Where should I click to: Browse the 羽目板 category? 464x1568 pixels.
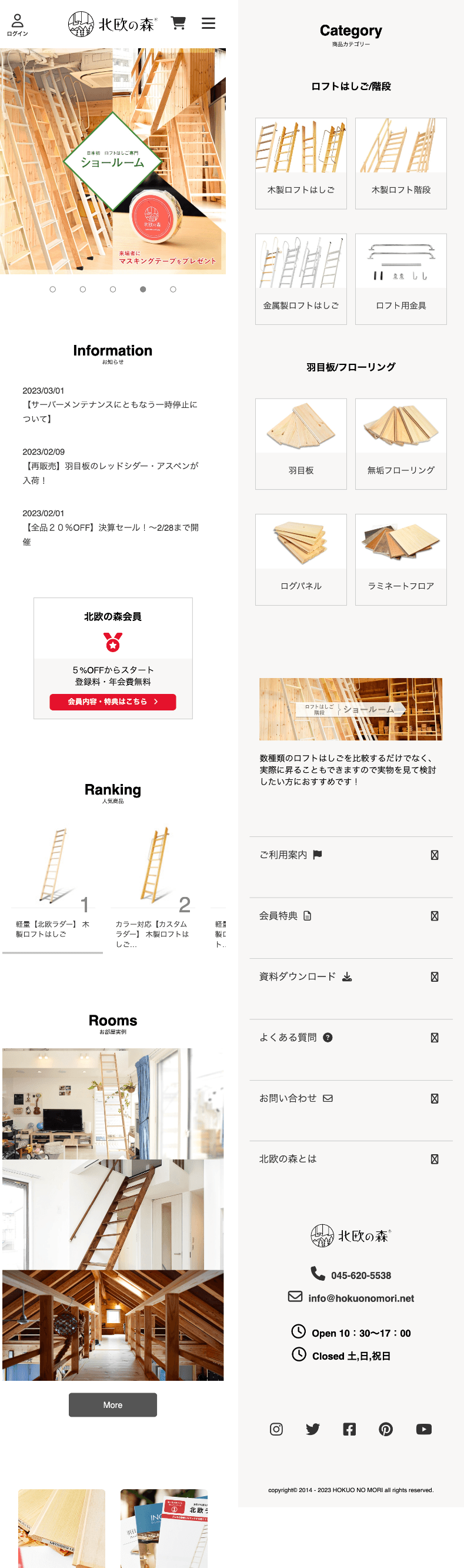[301, 444]
